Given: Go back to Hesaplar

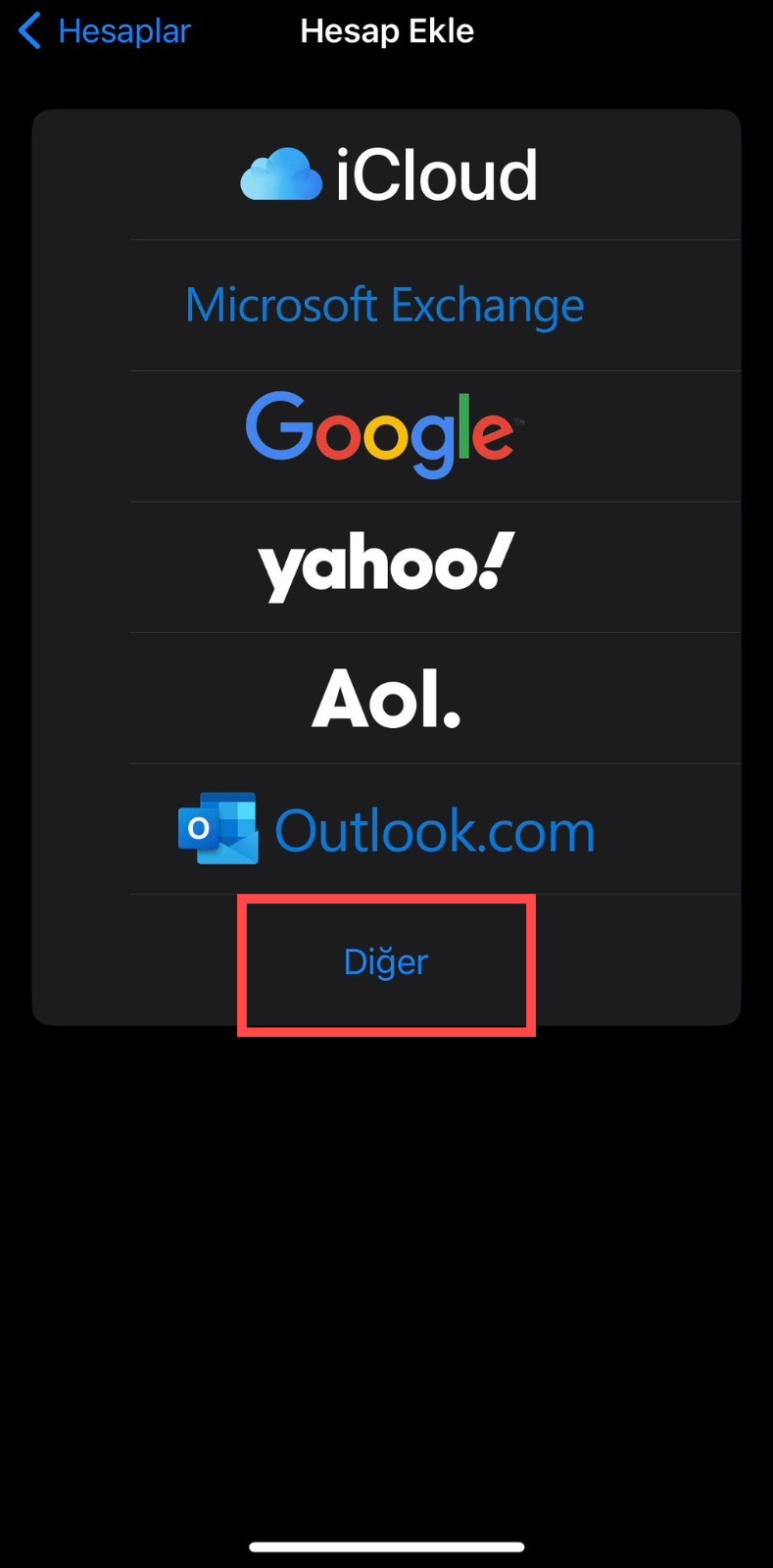Looking at the screenshot, I should 106,31.
